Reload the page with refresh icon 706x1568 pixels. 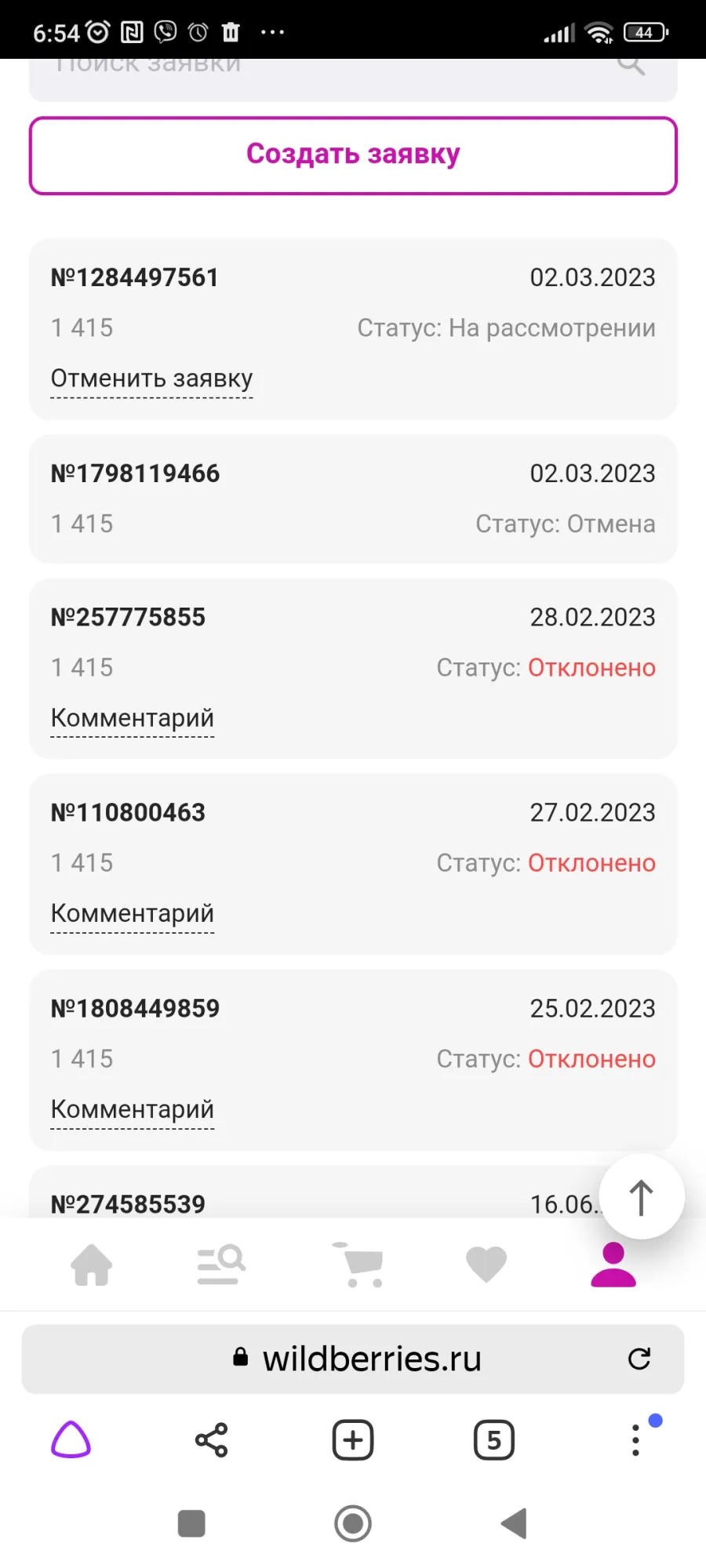pos(639,1359)
